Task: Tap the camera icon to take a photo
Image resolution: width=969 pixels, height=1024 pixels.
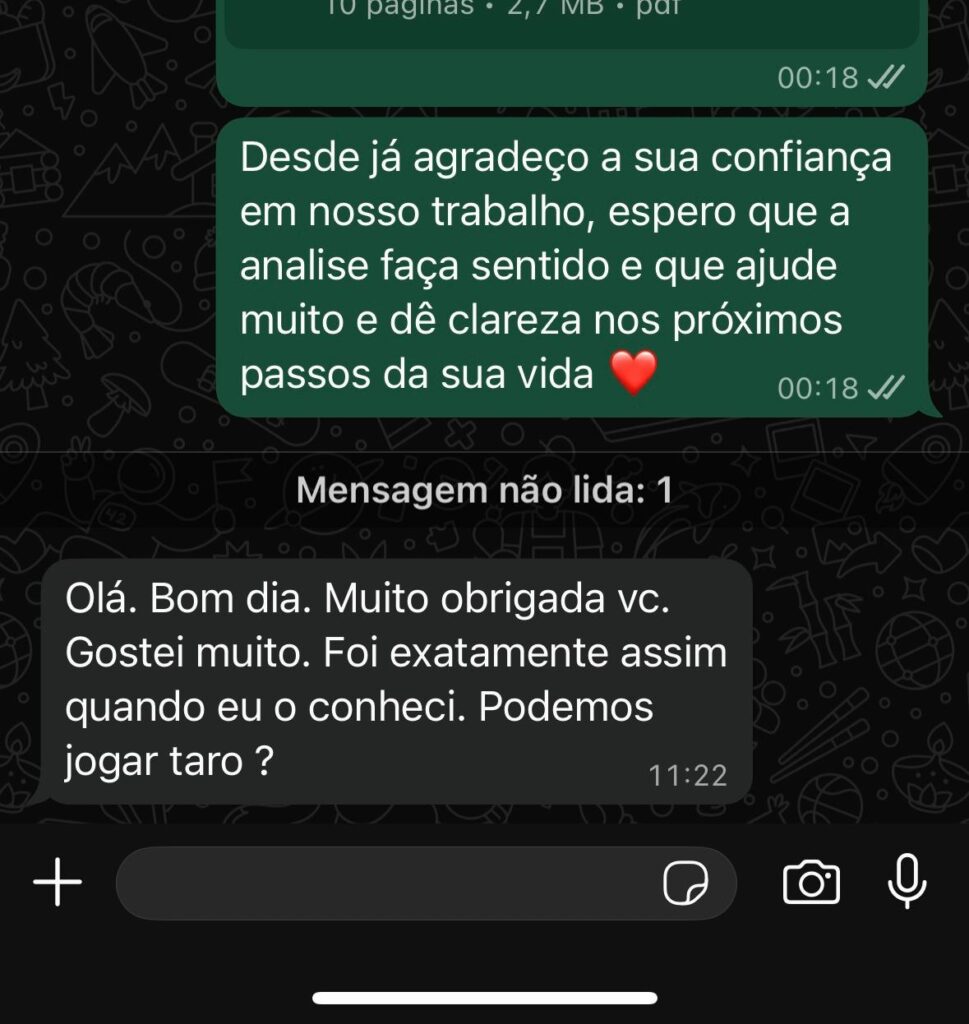Action: click(814, 883)
